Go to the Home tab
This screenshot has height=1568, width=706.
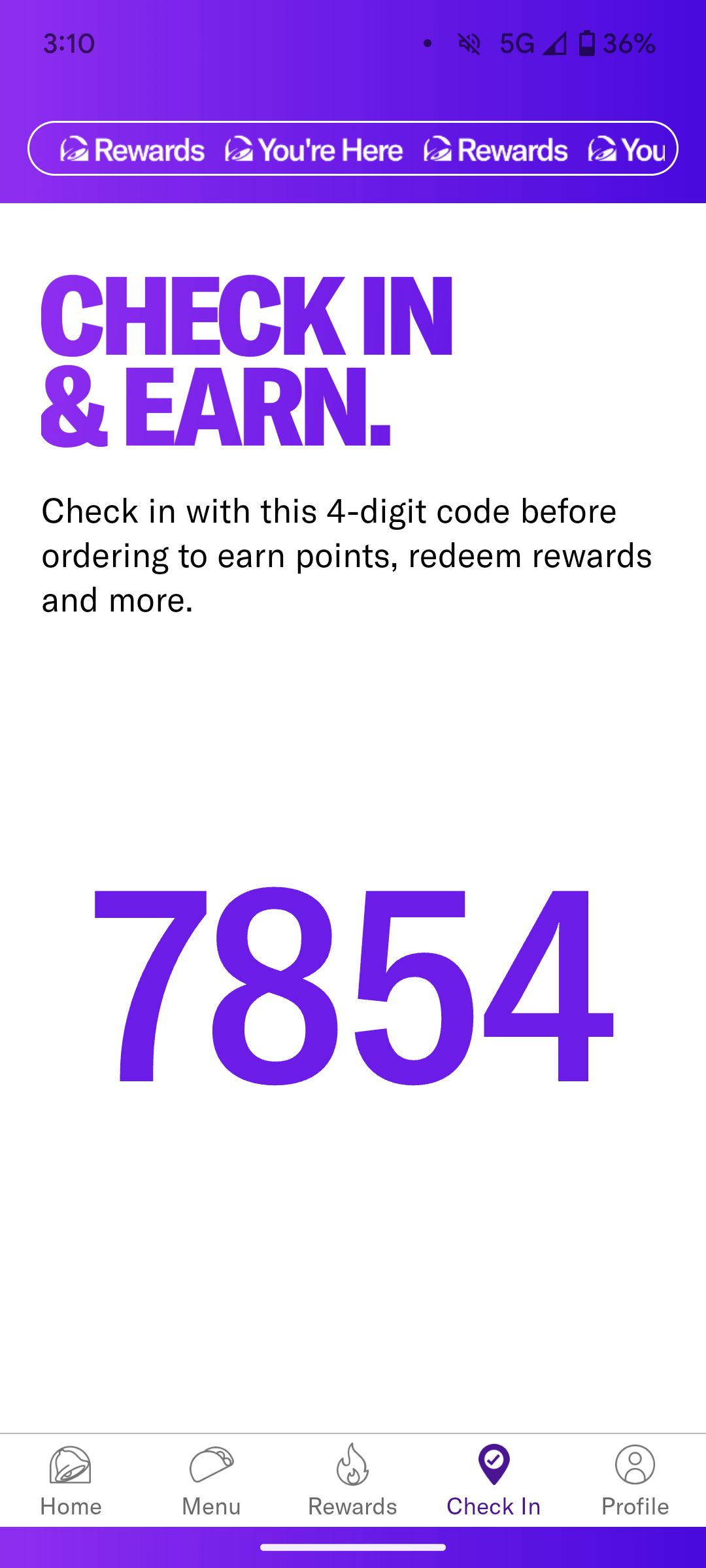tap(71, 1480)
